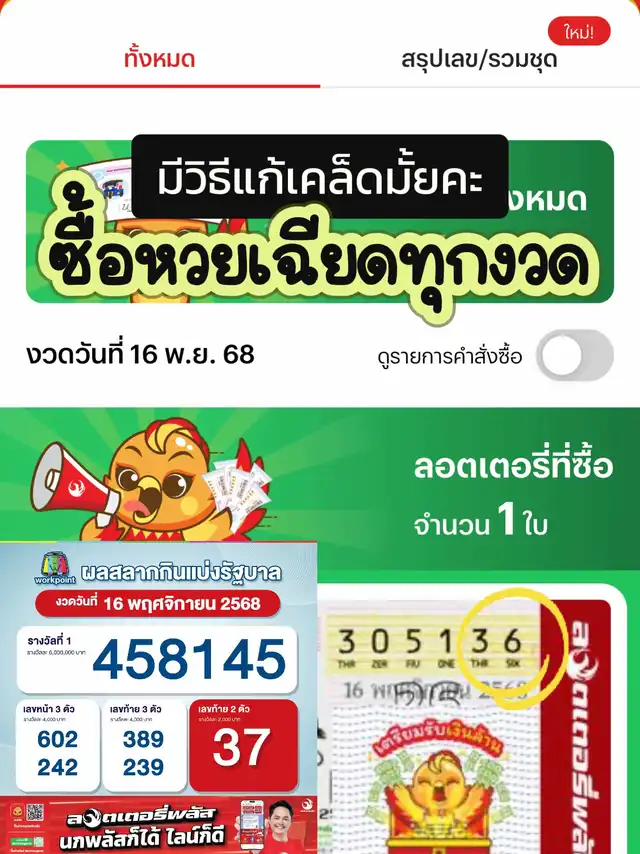The height and width of the screenshot is (854, 640).
Task: Open the สรุปเลข/รวมชุด tab
Action: 479,59
